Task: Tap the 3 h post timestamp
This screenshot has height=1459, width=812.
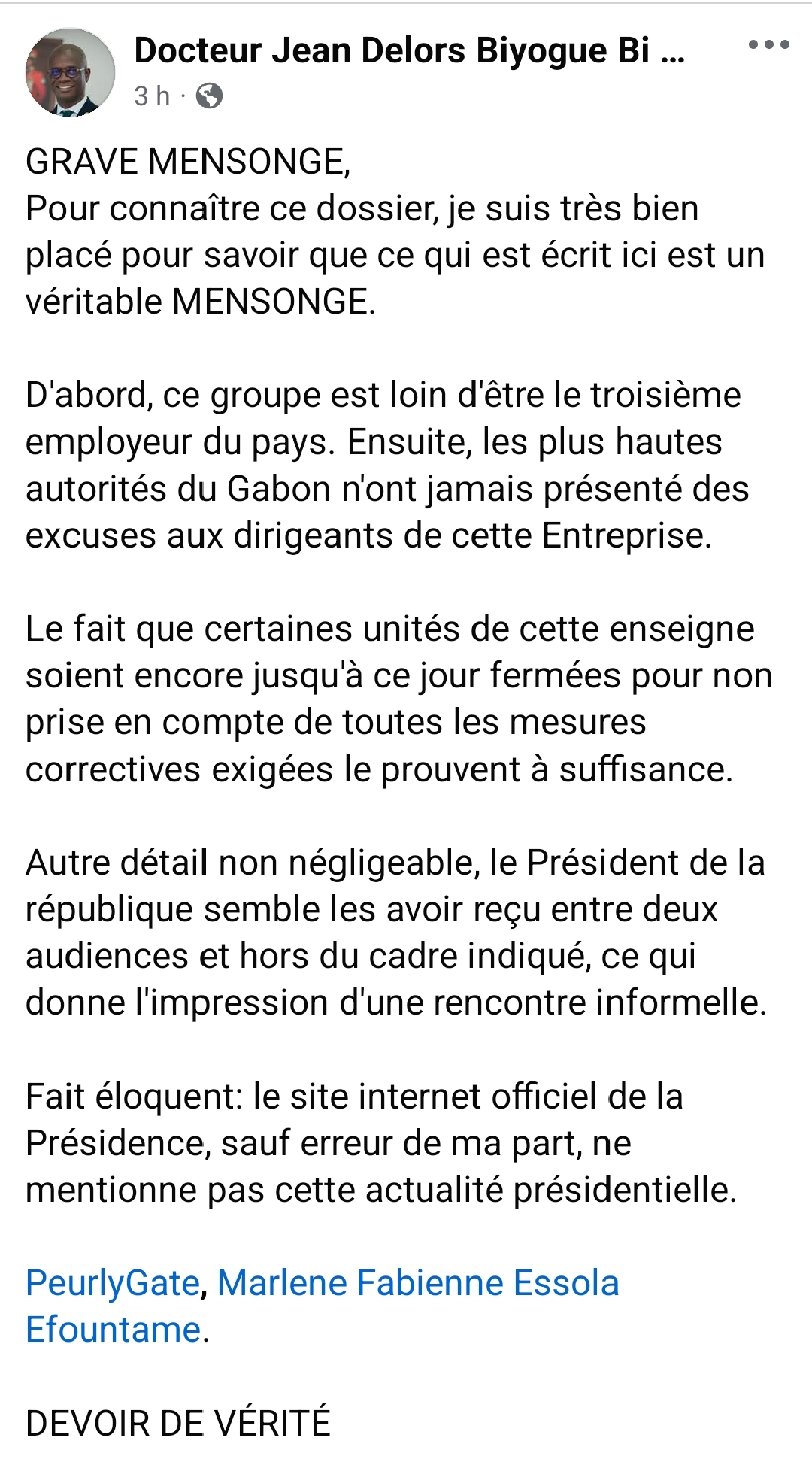Action: pyautogui.click(x=152, y=96)
